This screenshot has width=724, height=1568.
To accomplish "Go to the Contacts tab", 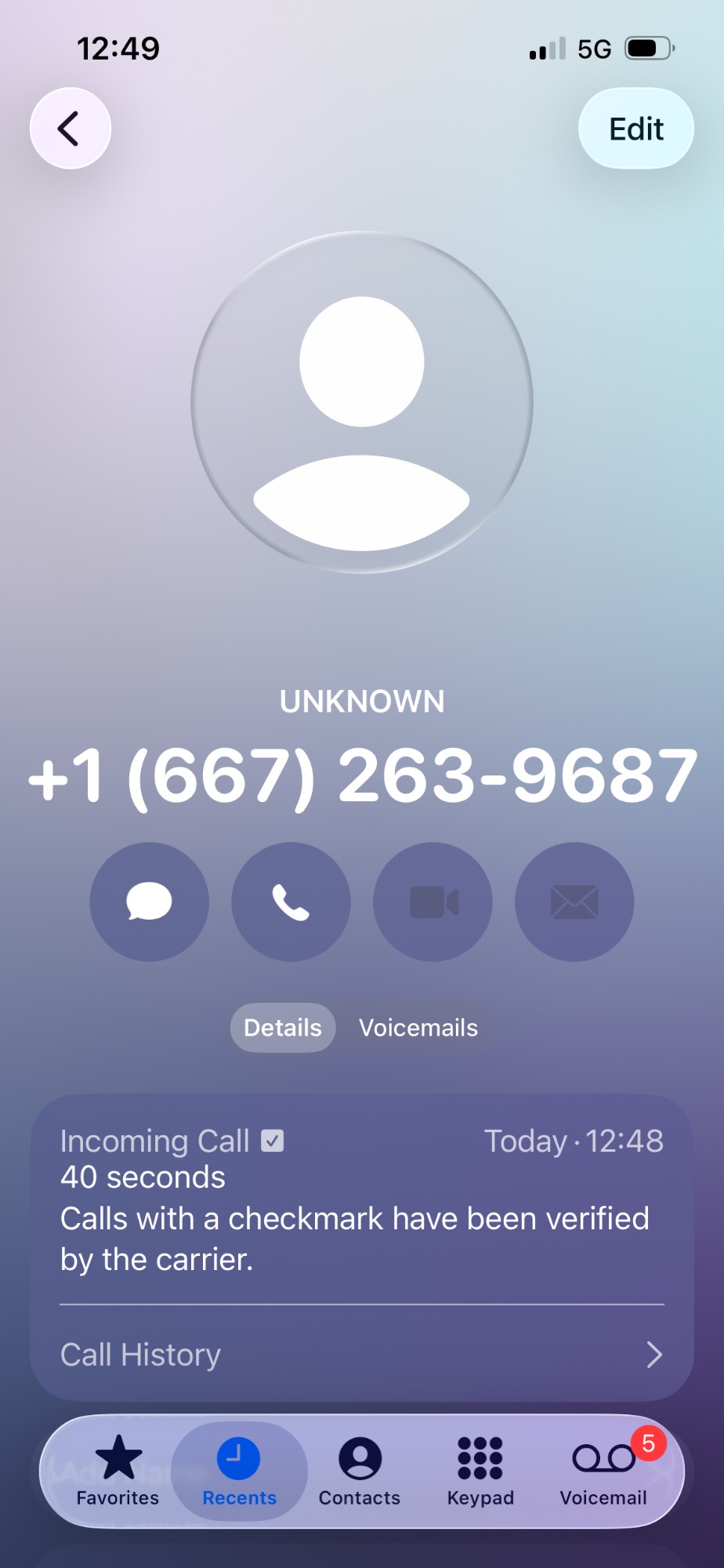I will coord(360,1471).
